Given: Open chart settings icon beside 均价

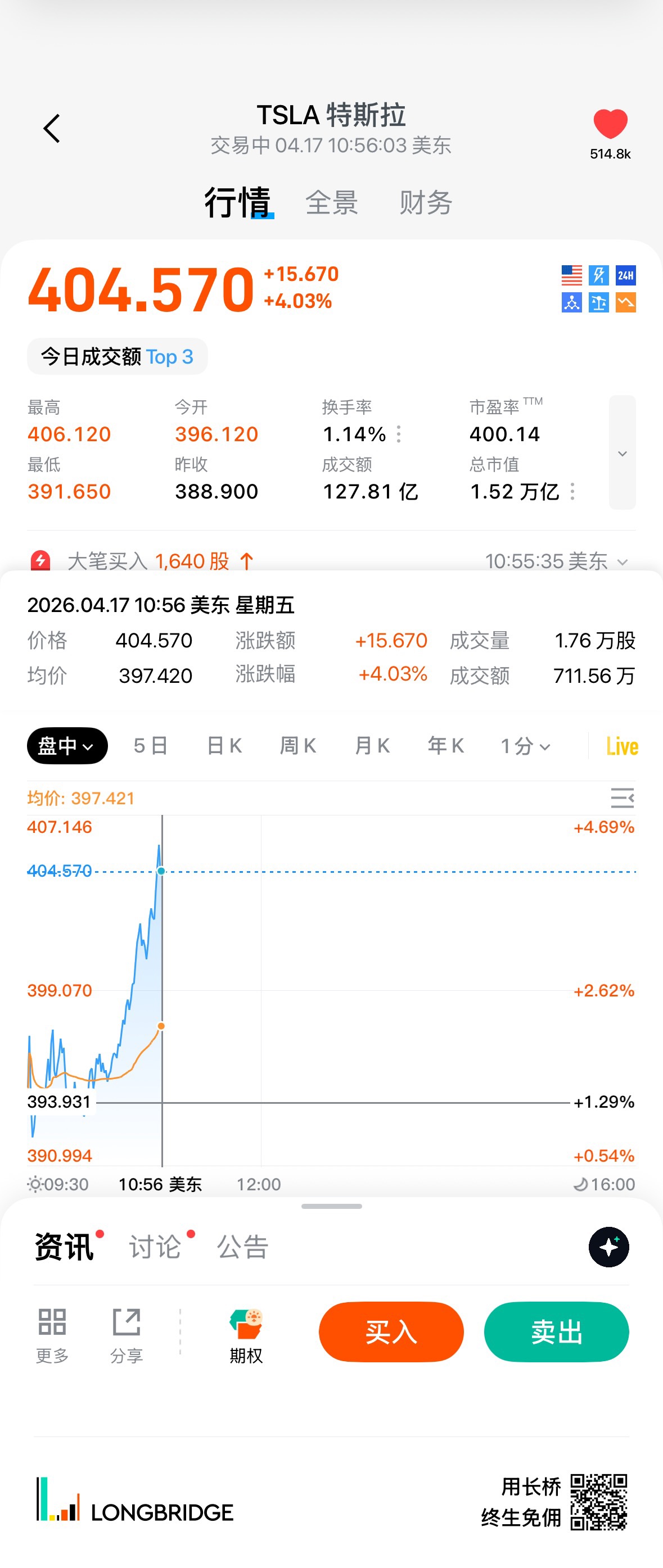Looking at the screenshot, I should pos(621,797).
